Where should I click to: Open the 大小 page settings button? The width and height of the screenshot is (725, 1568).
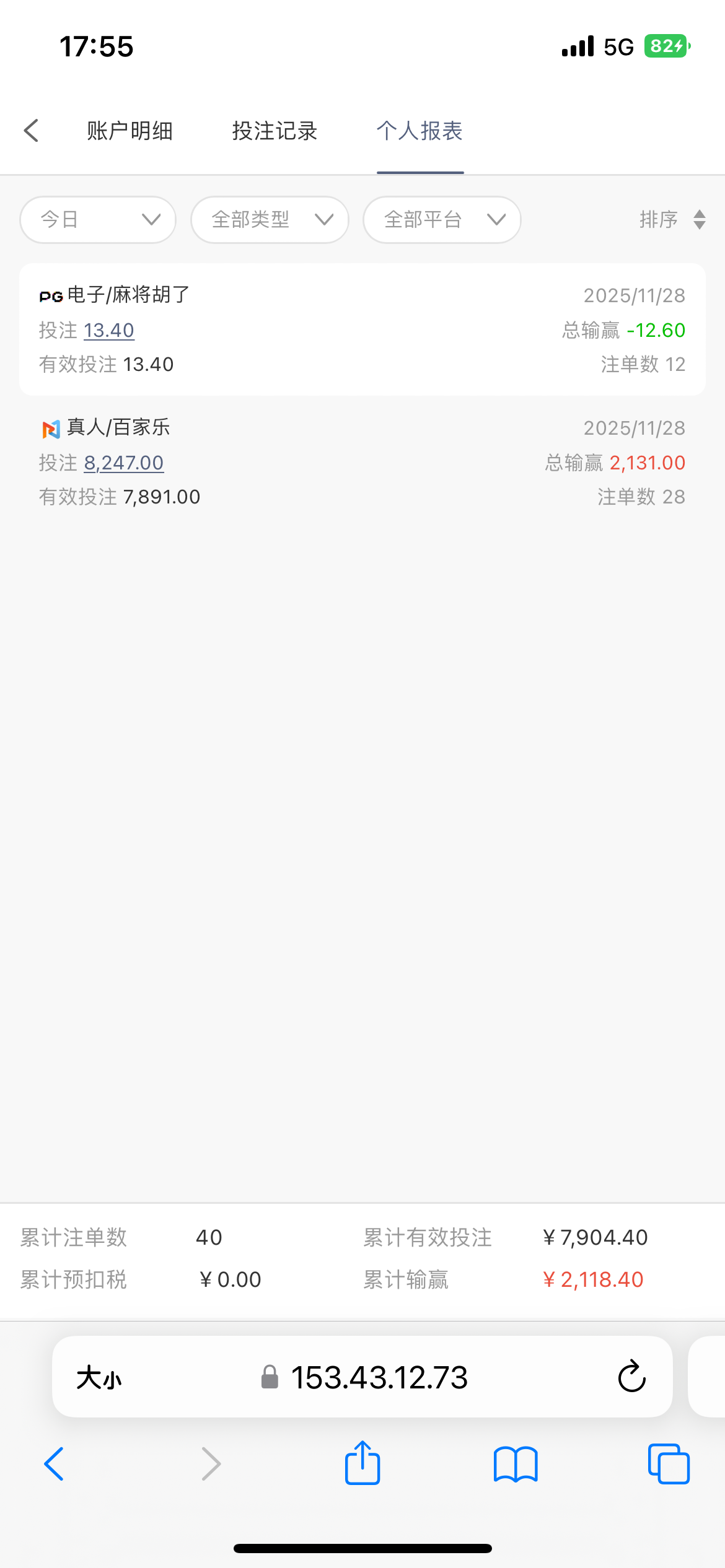click(x=99, y=1378)
